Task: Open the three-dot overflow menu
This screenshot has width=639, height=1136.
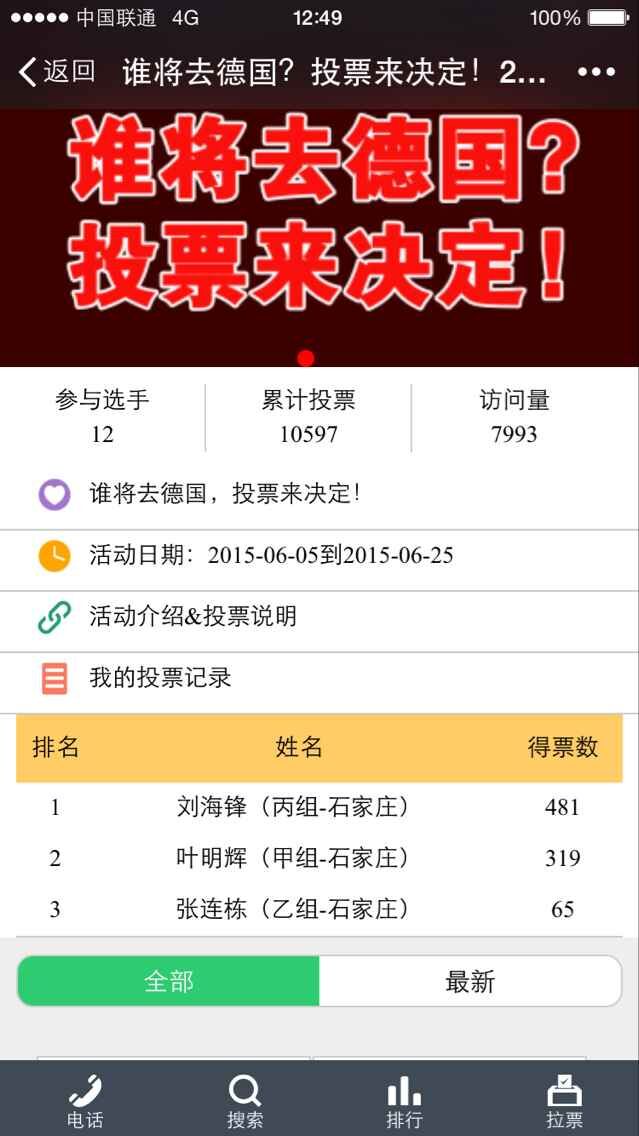Action: [597, 72]
